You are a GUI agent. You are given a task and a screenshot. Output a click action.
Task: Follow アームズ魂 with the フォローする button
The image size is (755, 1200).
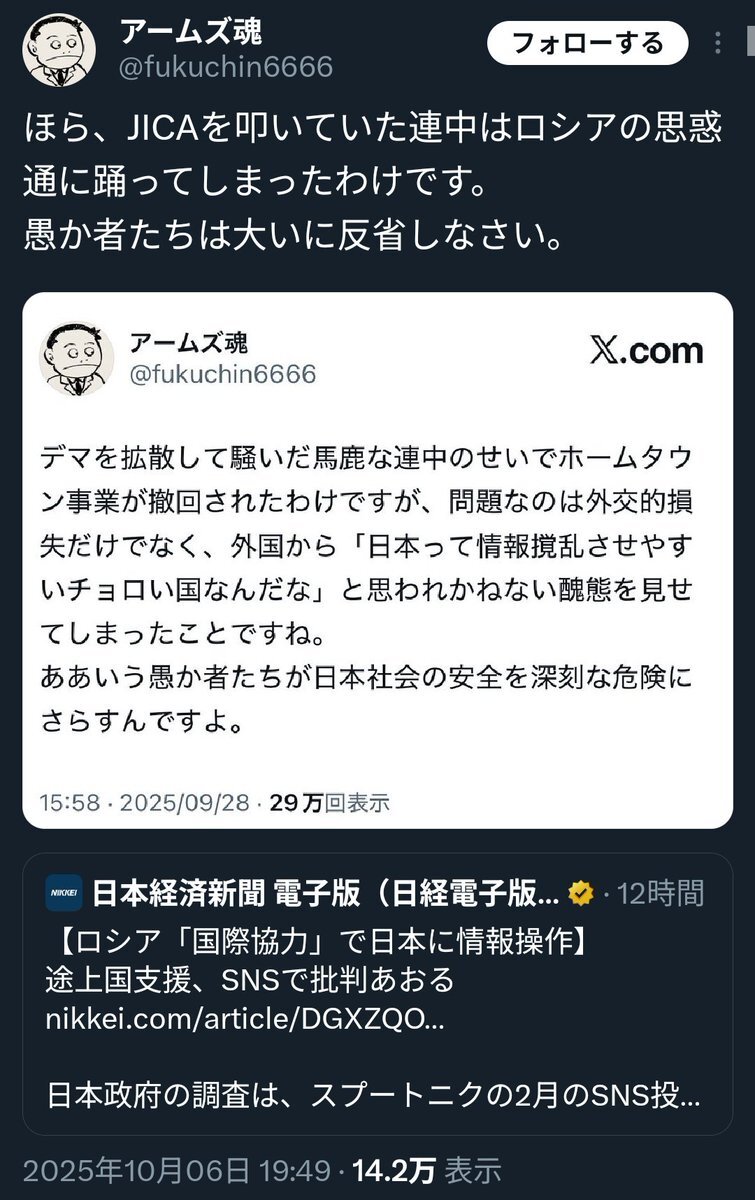(588, 43)
